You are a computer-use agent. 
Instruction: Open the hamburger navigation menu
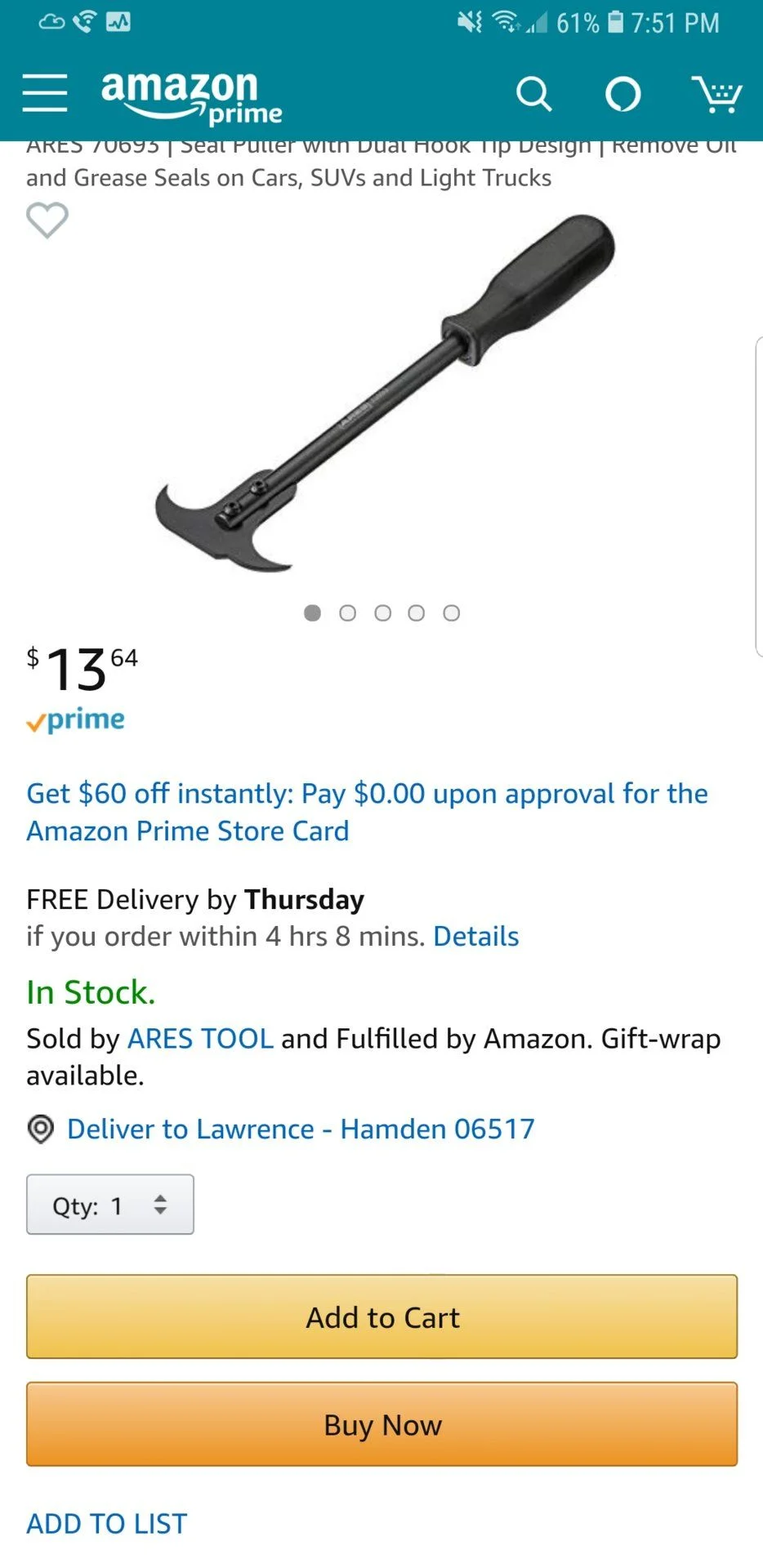tap(45, 92)
